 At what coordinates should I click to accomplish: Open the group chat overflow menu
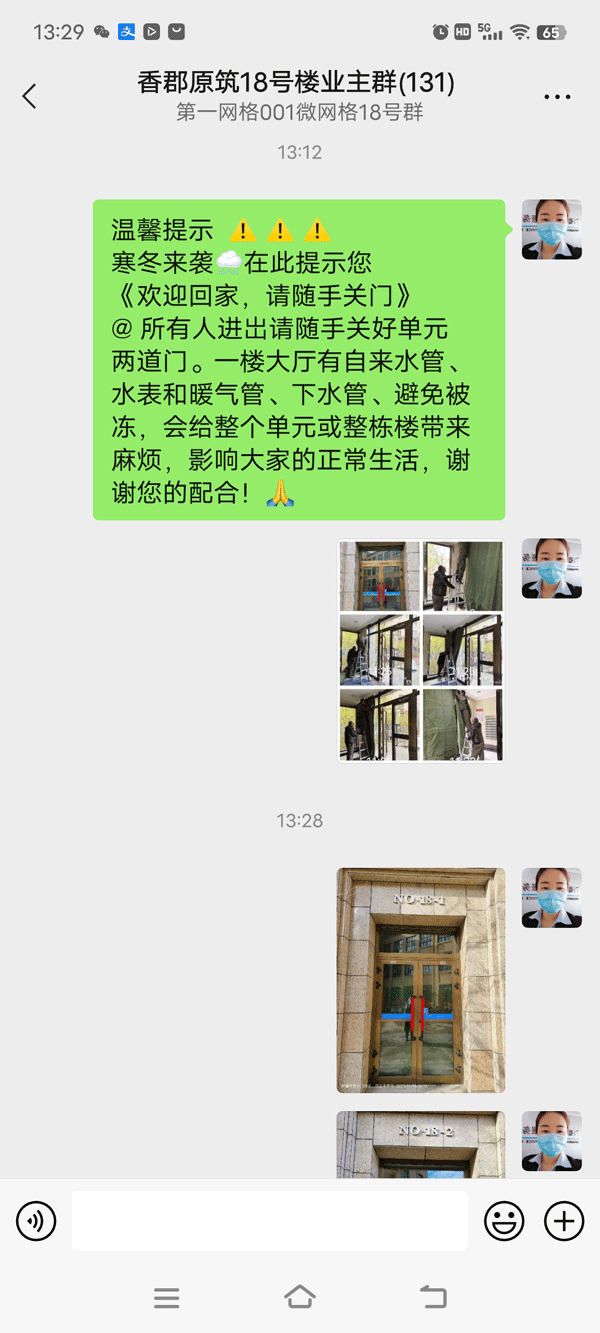point(557,97)
